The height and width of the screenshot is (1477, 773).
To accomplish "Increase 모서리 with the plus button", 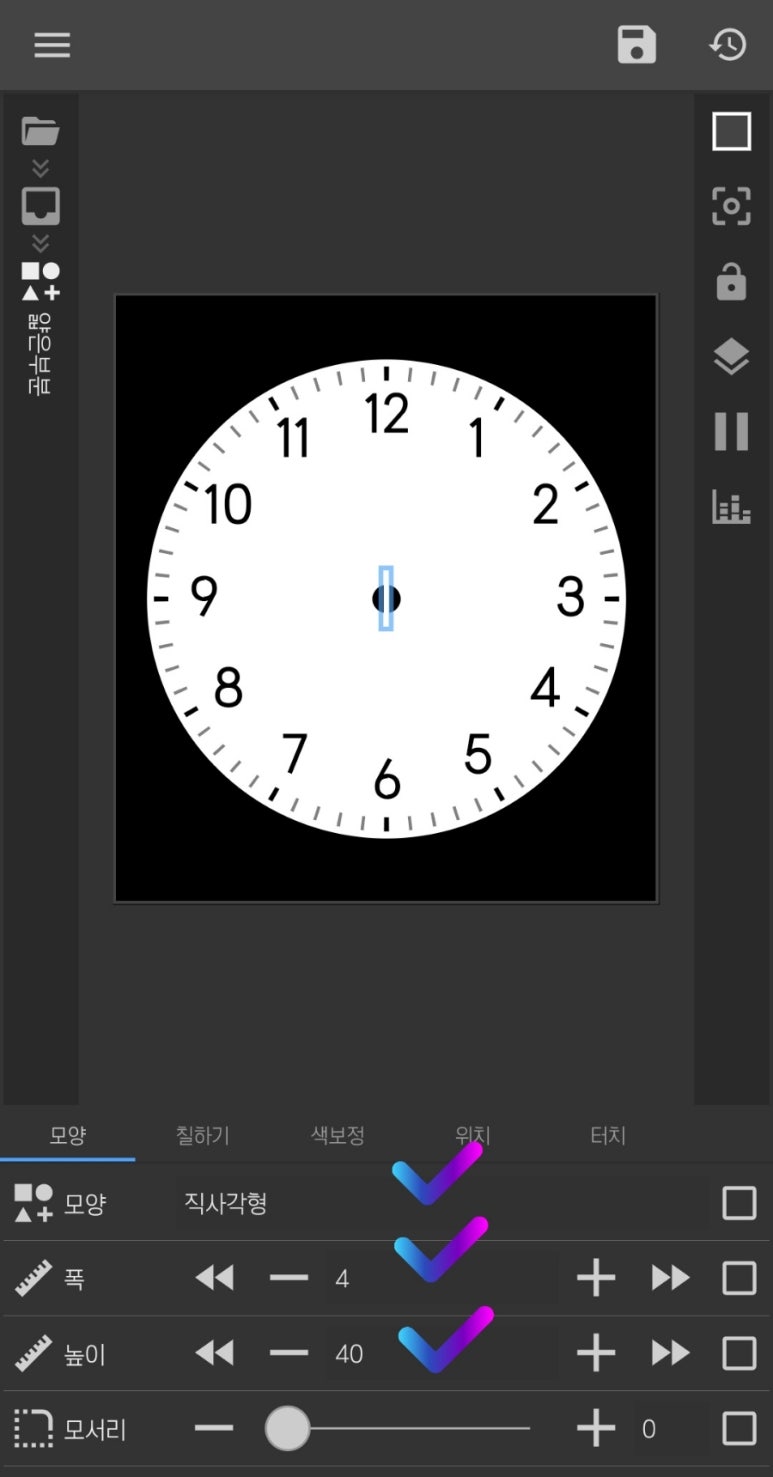I will 596,1429.
